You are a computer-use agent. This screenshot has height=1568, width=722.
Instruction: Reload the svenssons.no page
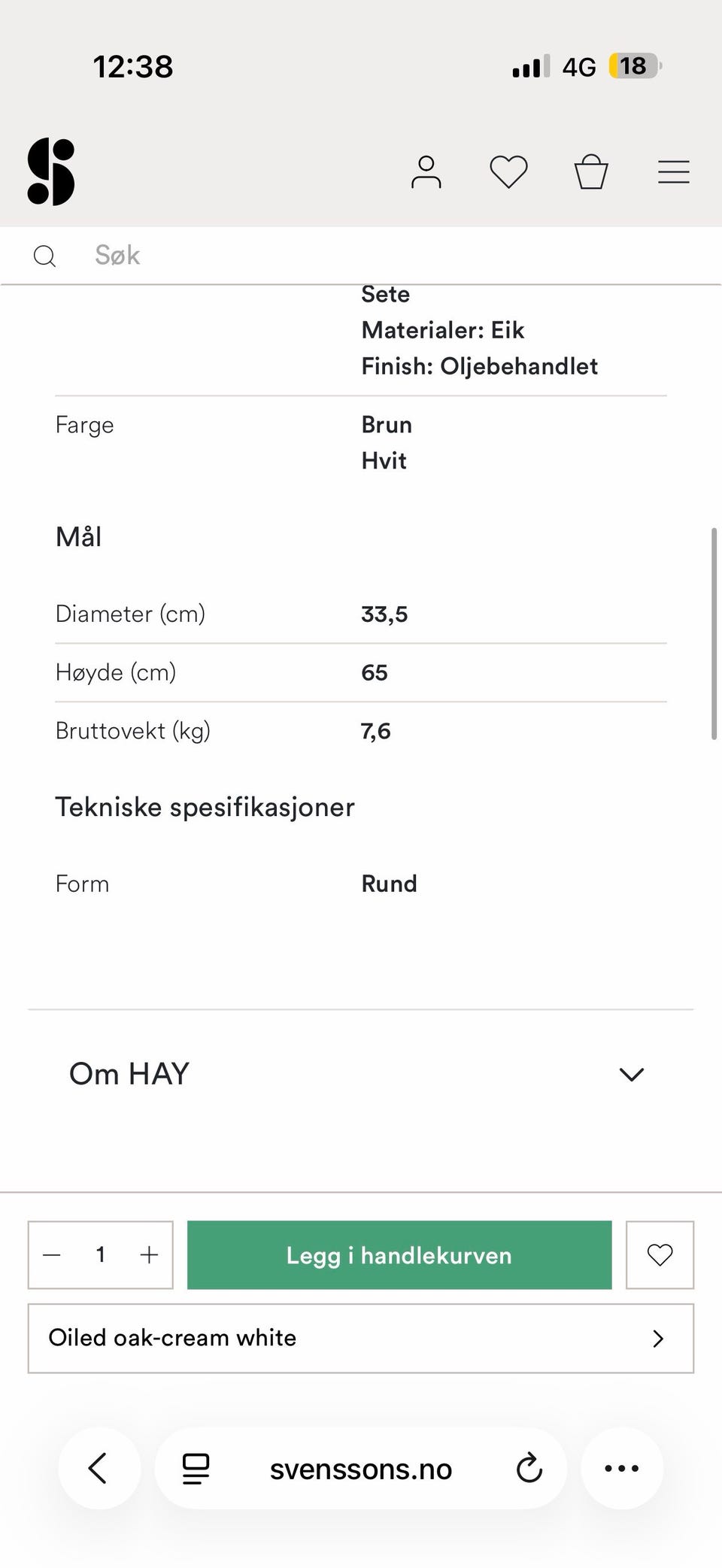point(529,1468)
